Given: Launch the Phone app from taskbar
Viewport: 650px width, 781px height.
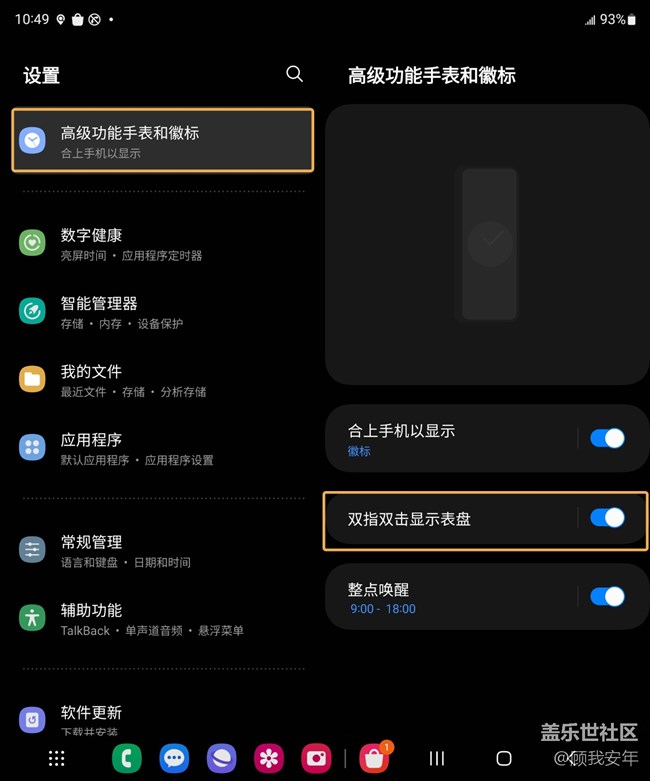Looking at the screenshot, I should pos(127,759).
